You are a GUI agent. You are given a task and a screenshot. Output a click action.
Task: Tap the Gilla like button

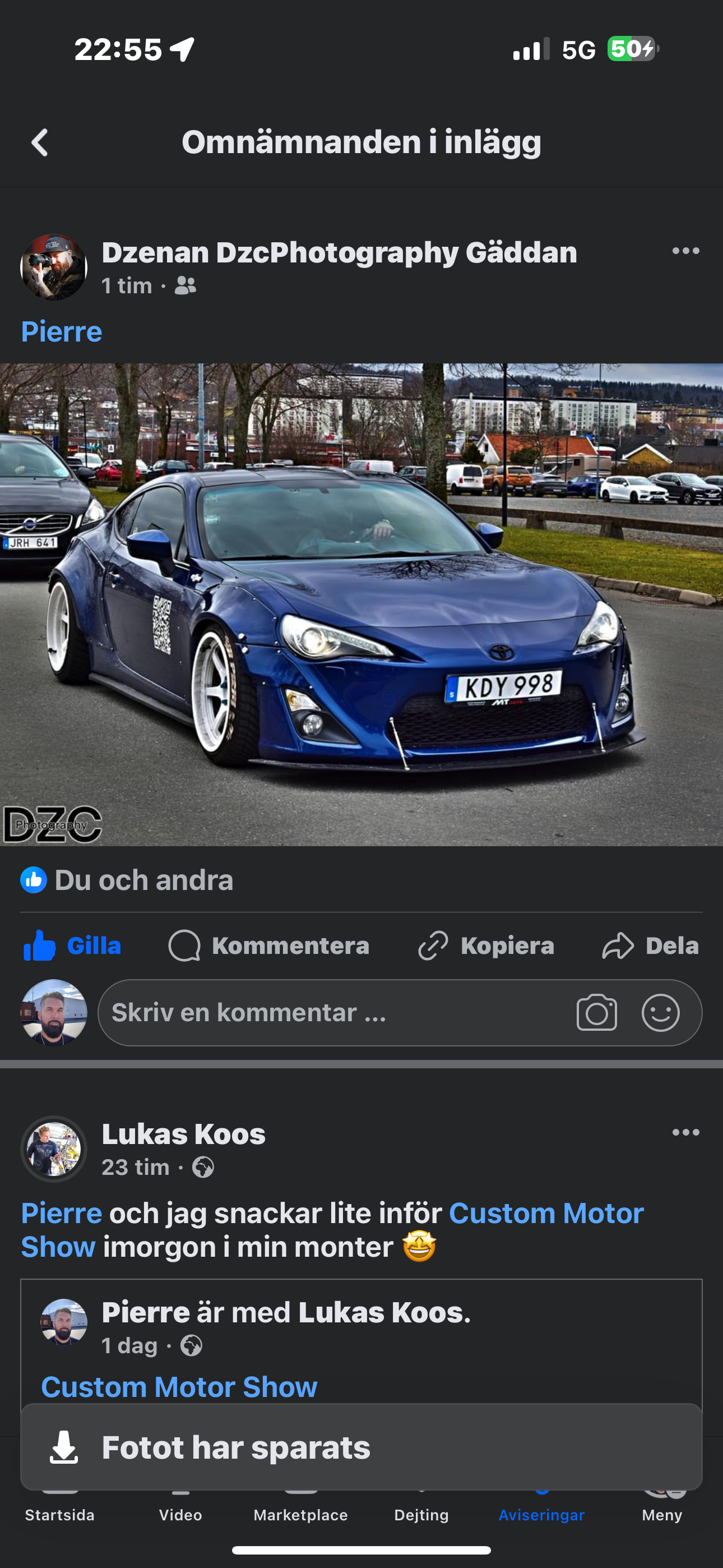tap(72, 946)
